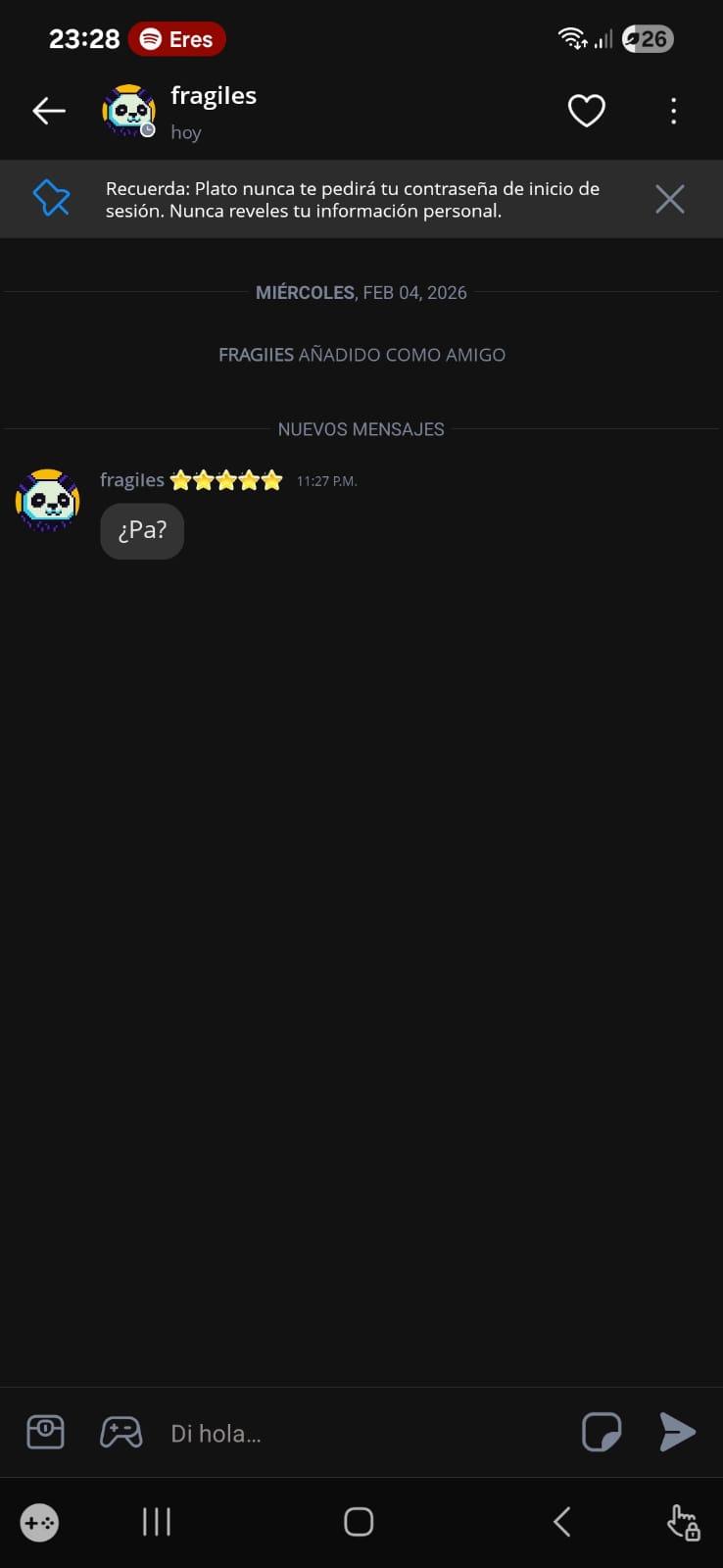Image resolution: width=723 pixels, height=1568 pixels.
Task: Open the sticker picker
Action: click(601, 1432)
